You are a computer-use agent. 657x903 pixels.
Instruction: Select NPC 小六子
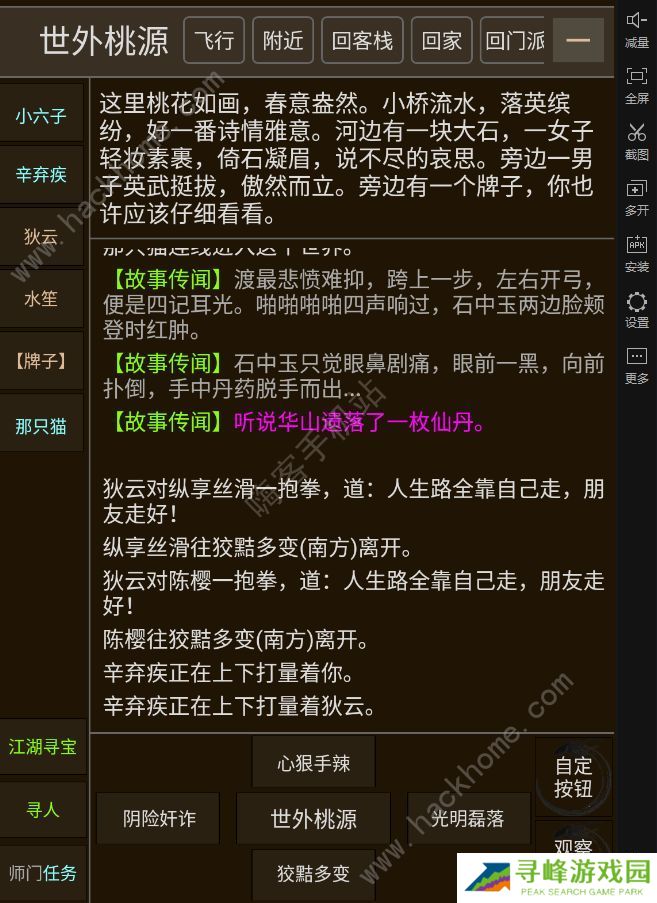click(x=41, y=115)
